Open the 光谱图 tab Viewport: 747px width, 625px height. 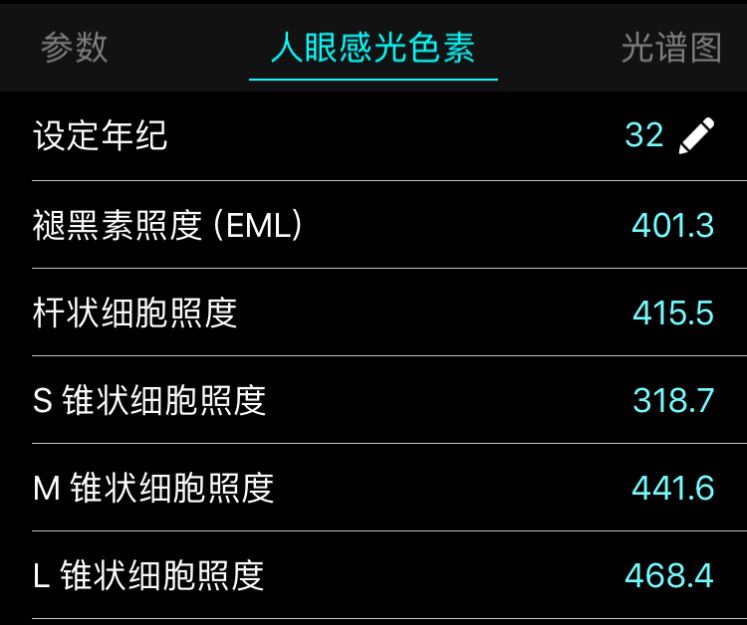tap(671, 47)
